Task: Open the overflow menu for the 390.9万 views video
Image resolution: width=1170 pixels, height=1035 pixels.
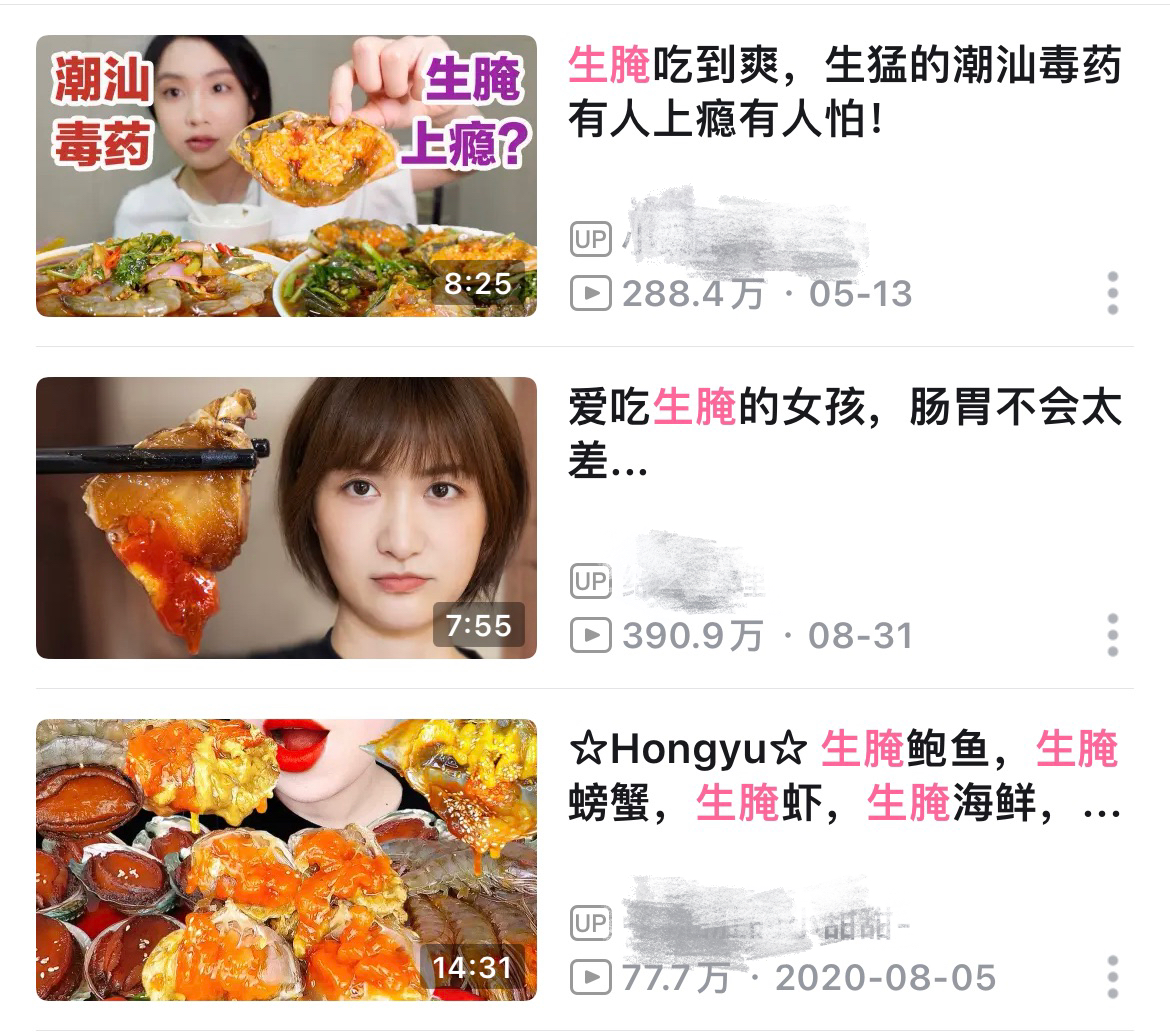Action: [x=1112, y=636]
